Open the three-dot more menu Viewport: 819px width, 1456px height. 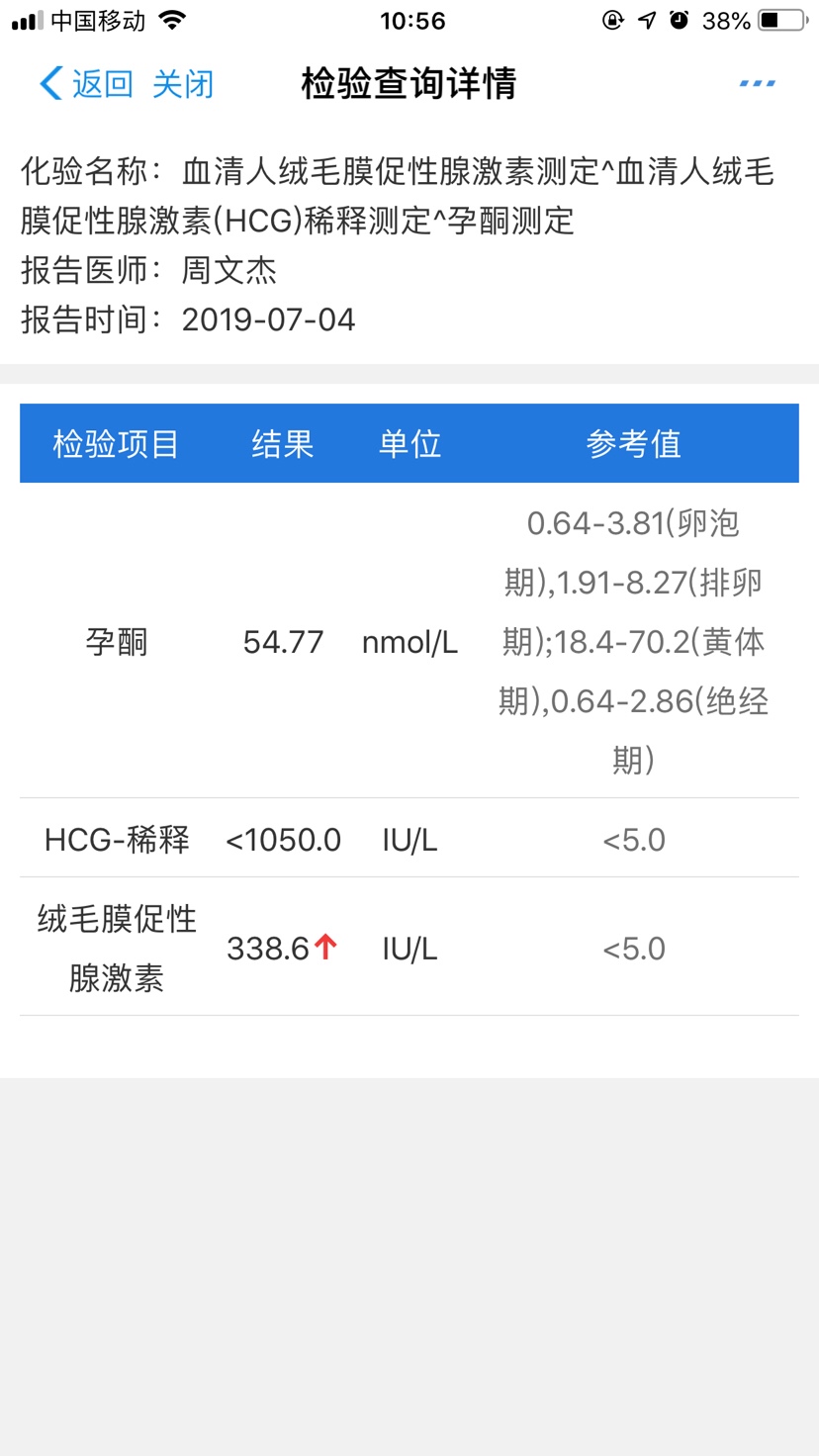tap(757, 84)
